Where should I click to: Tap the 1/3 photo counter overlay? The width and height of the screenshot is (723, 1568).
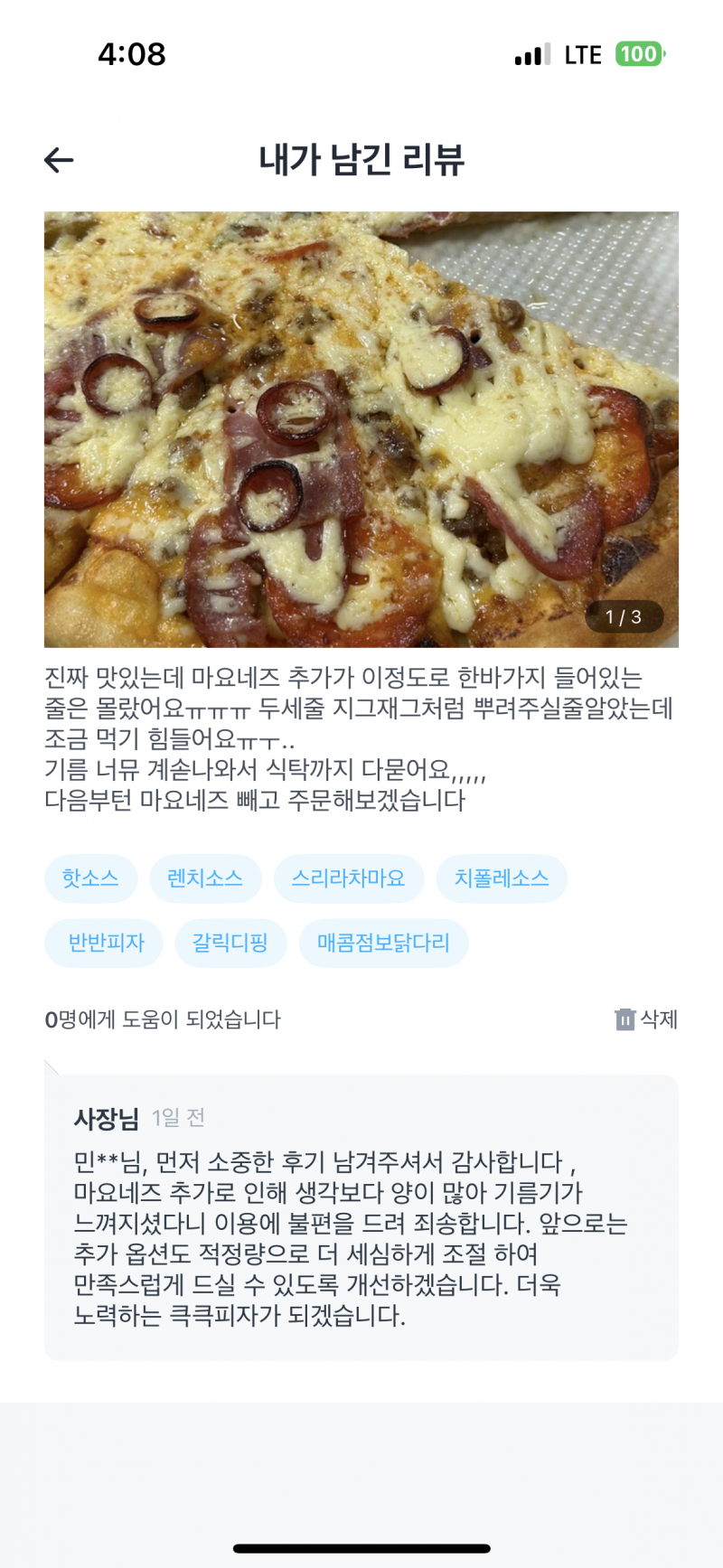click(623, 617)
